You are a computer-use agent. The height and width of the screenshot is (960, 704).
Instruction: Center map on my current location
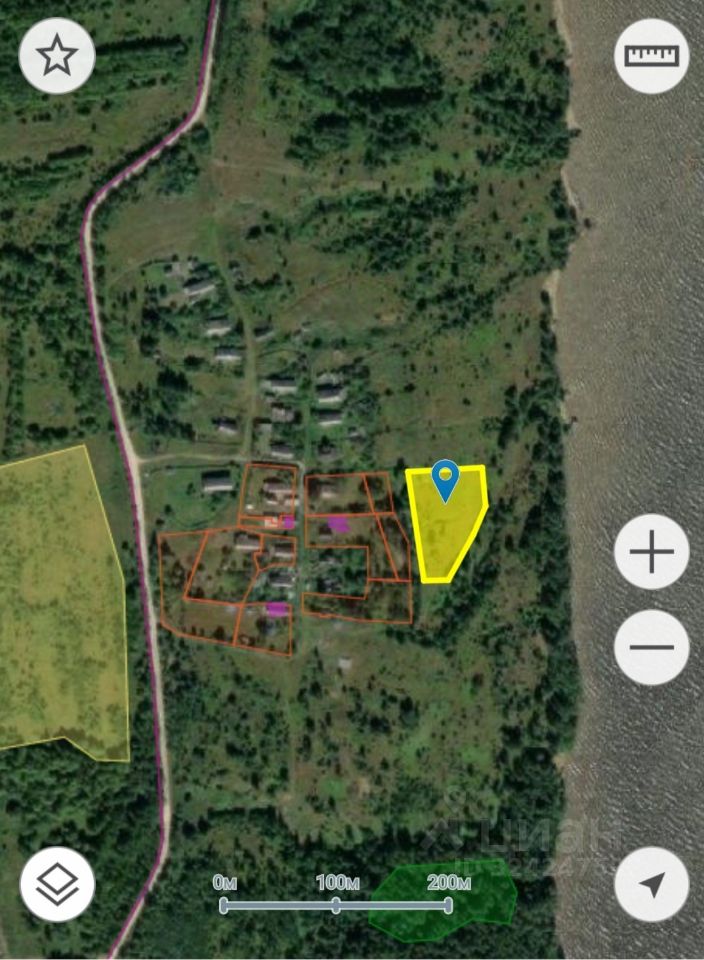coord(651,884)
